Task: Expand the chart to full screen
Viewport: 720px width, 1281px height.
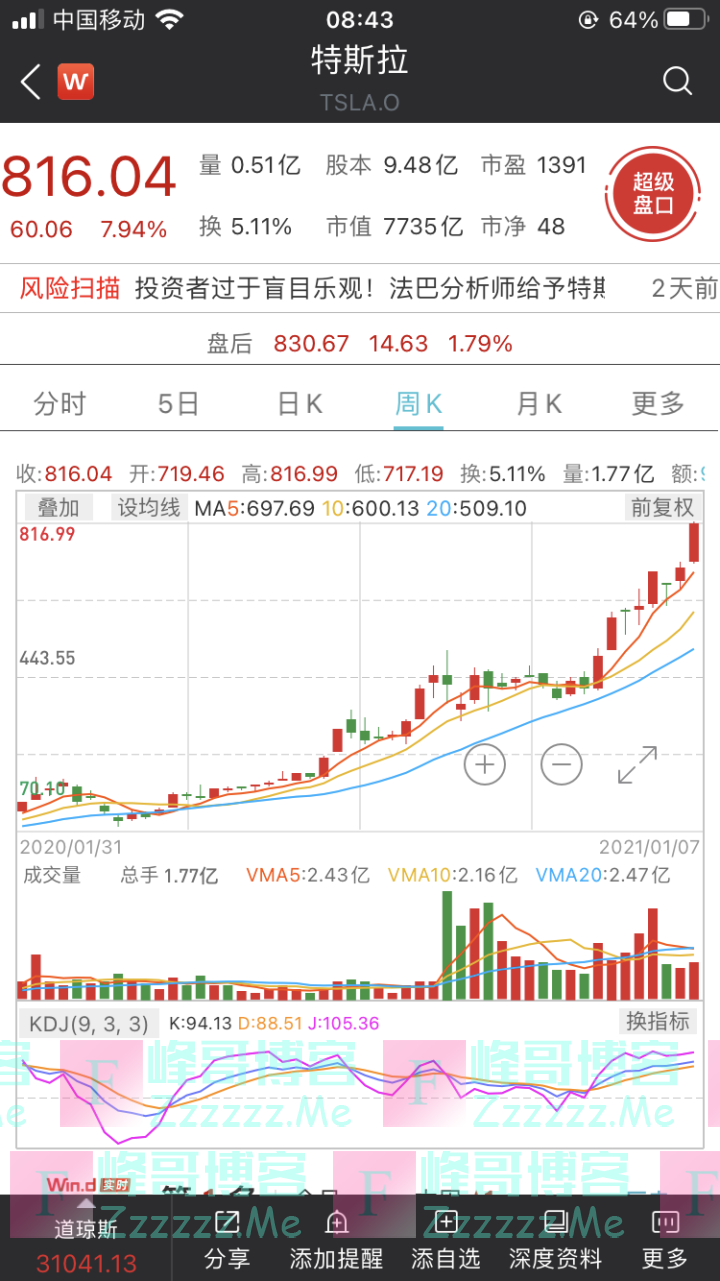Action: coord(637,765)
